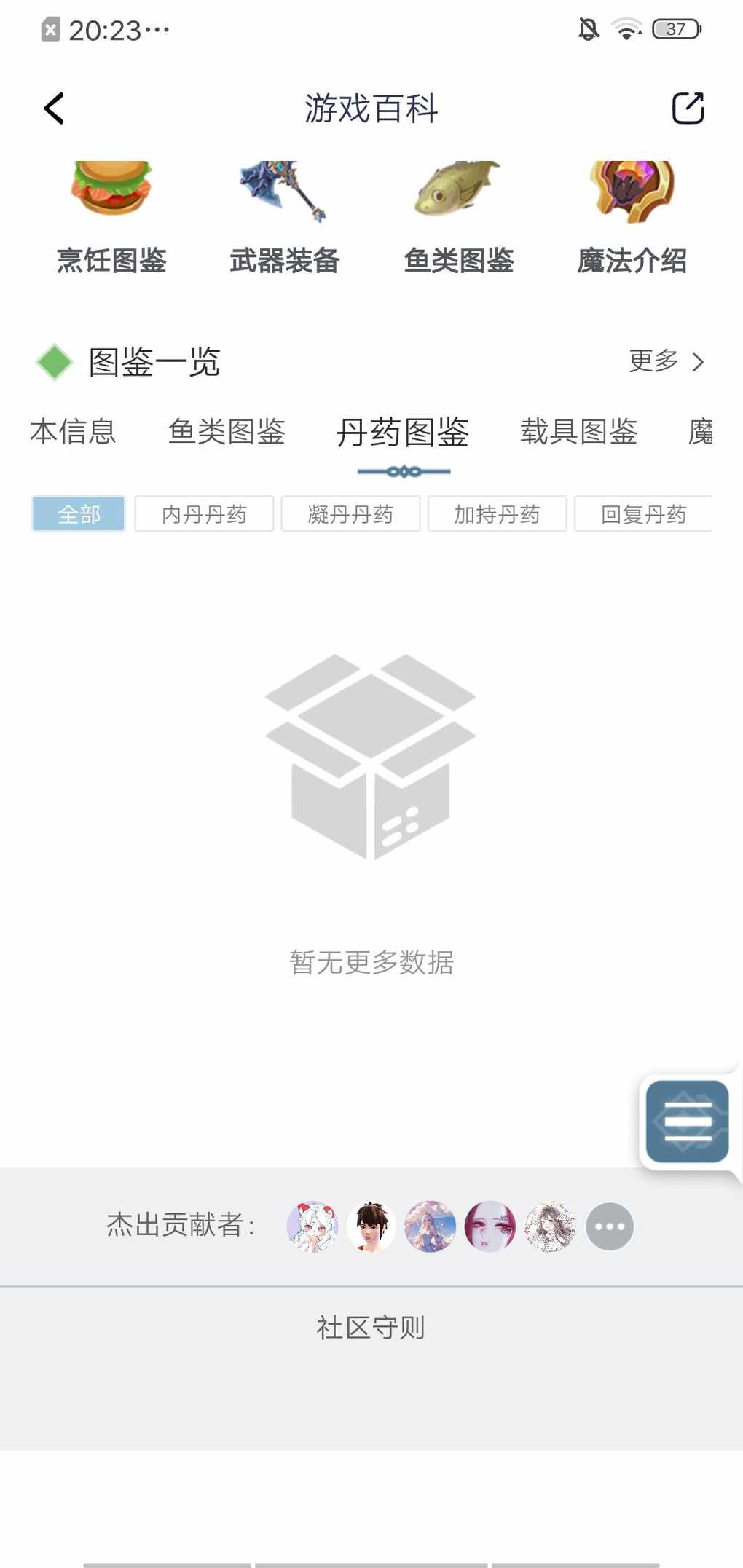
Task: View 更多 in 图鉴一览
Action: (666, 361)
